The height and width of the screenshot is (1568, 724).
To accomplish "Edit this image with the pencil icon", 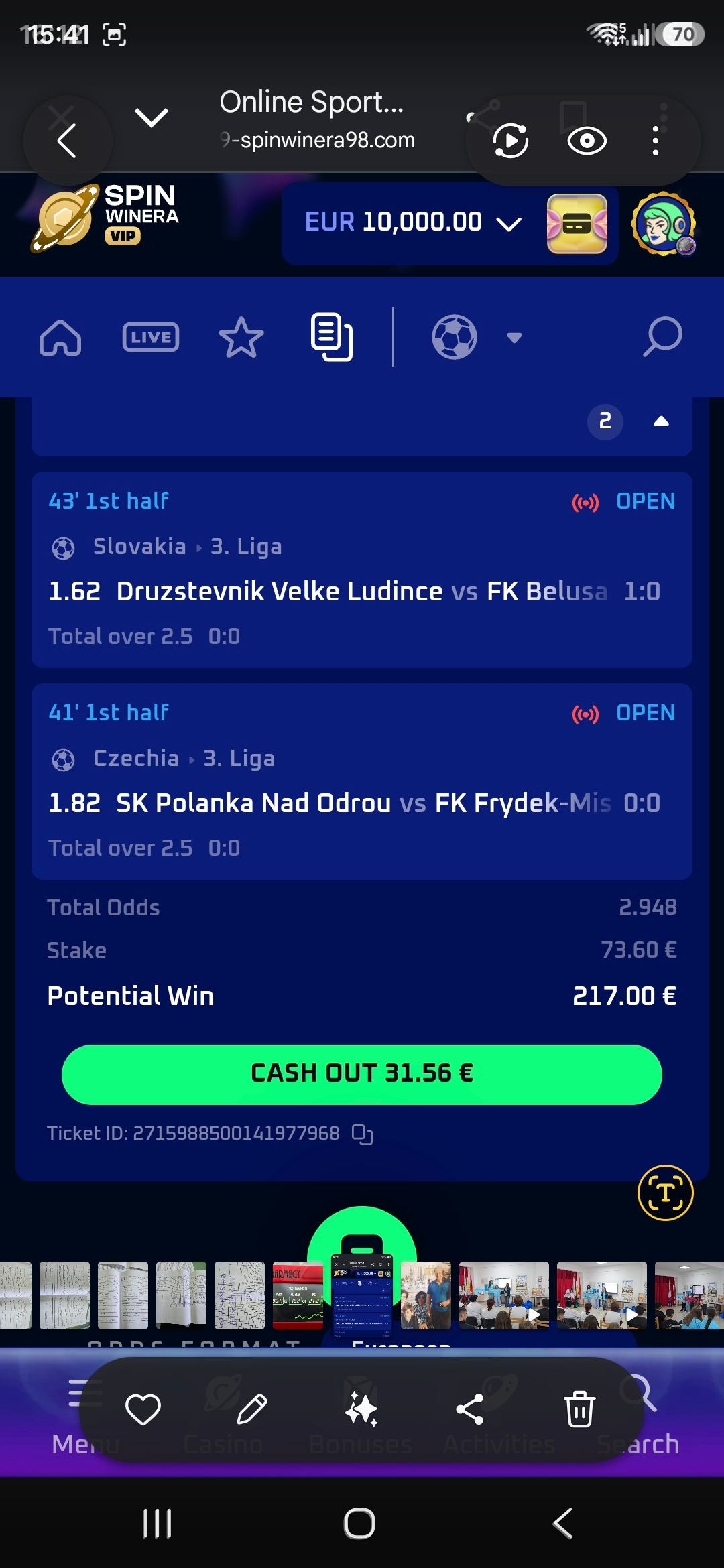I will coord(252,1409).
